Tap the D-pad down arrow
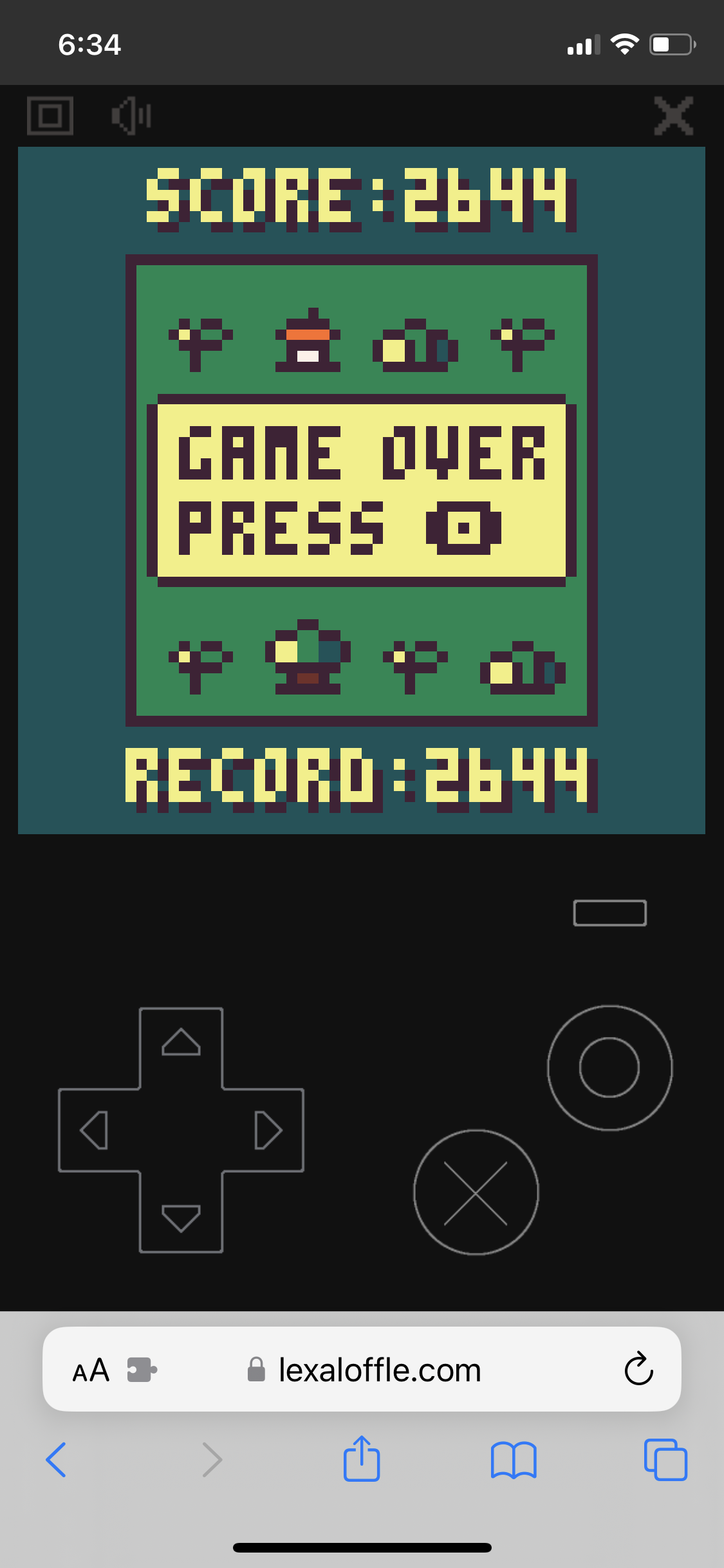The width and height of the screenshot is (724, 1568). (181, 1218)
